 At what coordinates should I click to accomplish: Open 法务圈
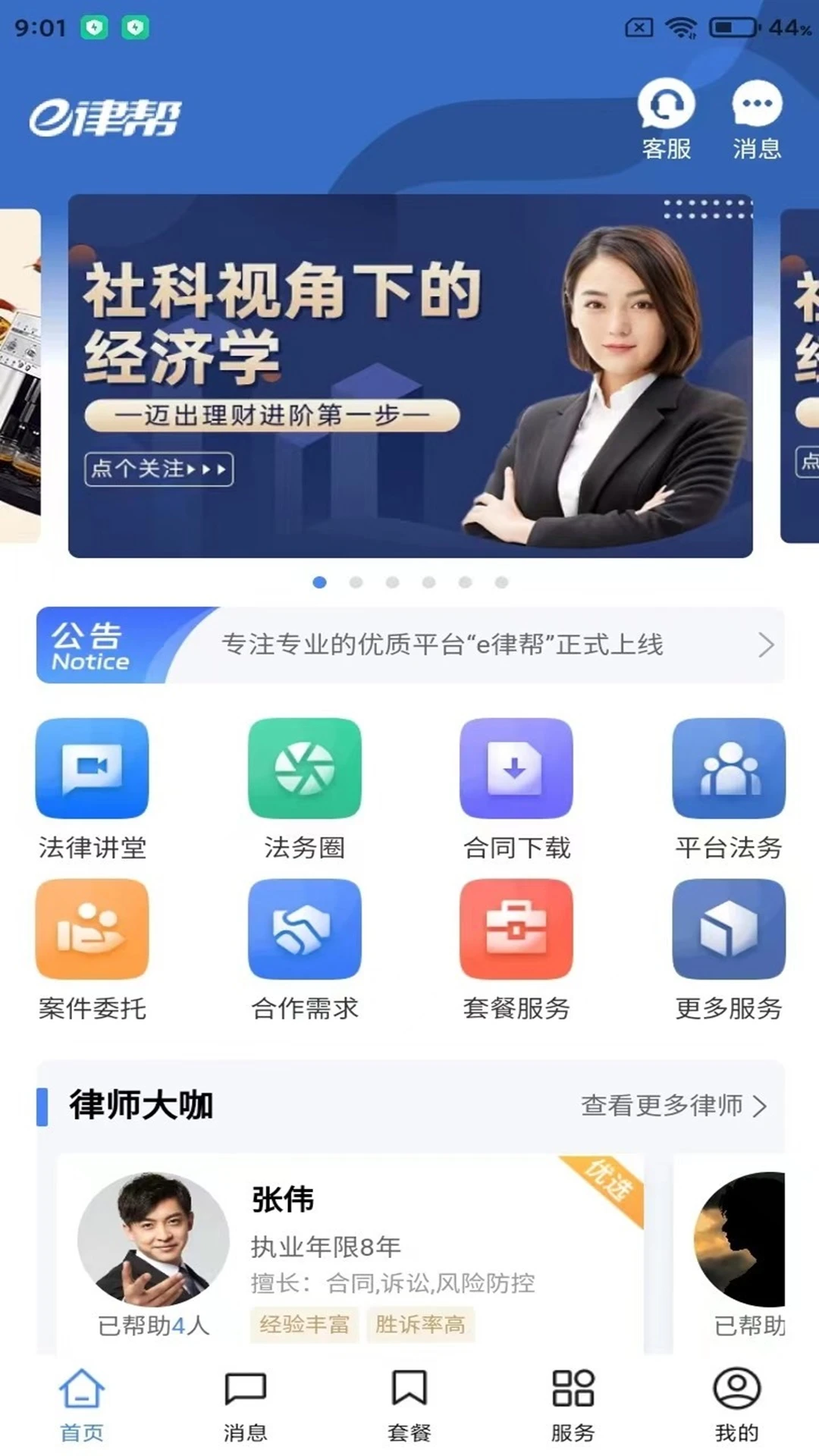pyautogui.click(x=304, y=789)
